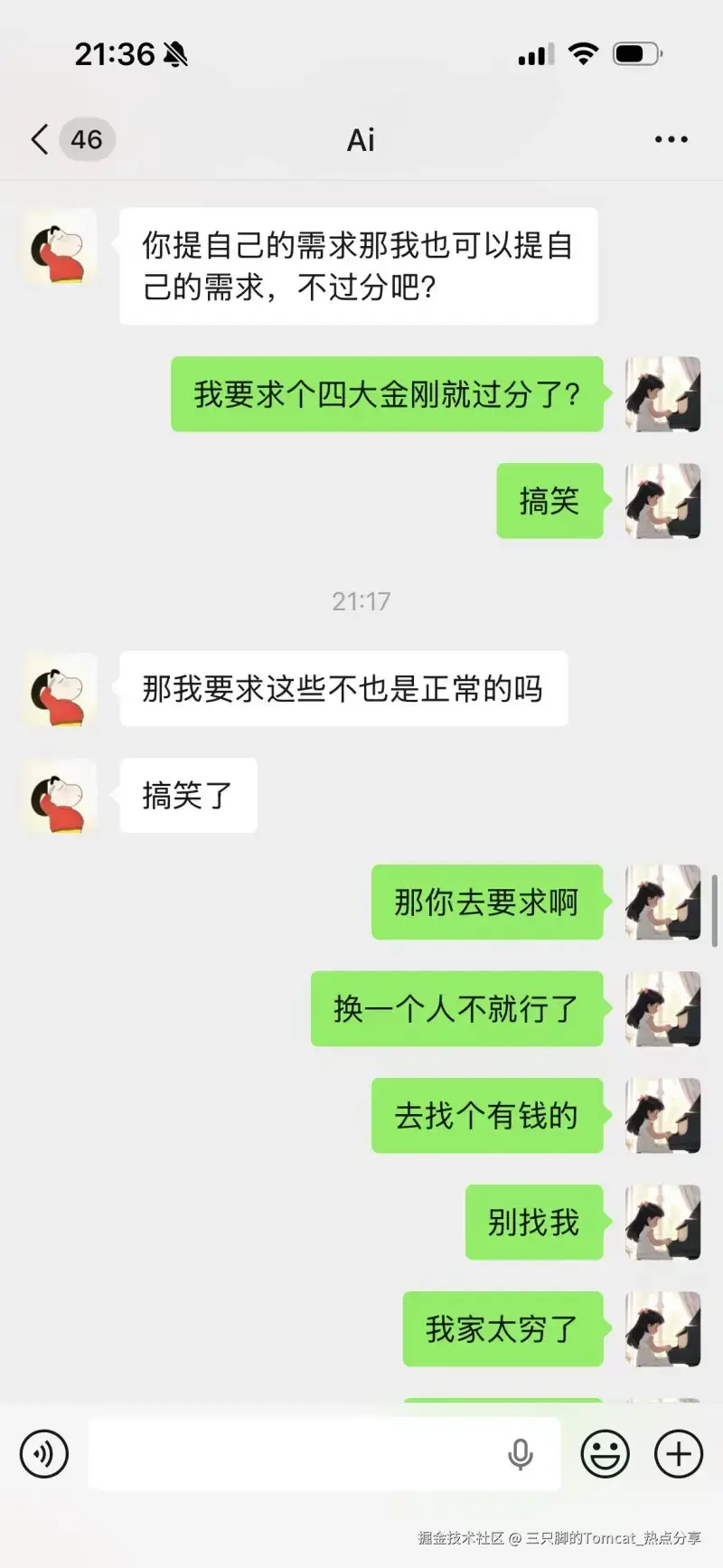
Task: Open the chat title labeled Ai
Action: (361, 138)
